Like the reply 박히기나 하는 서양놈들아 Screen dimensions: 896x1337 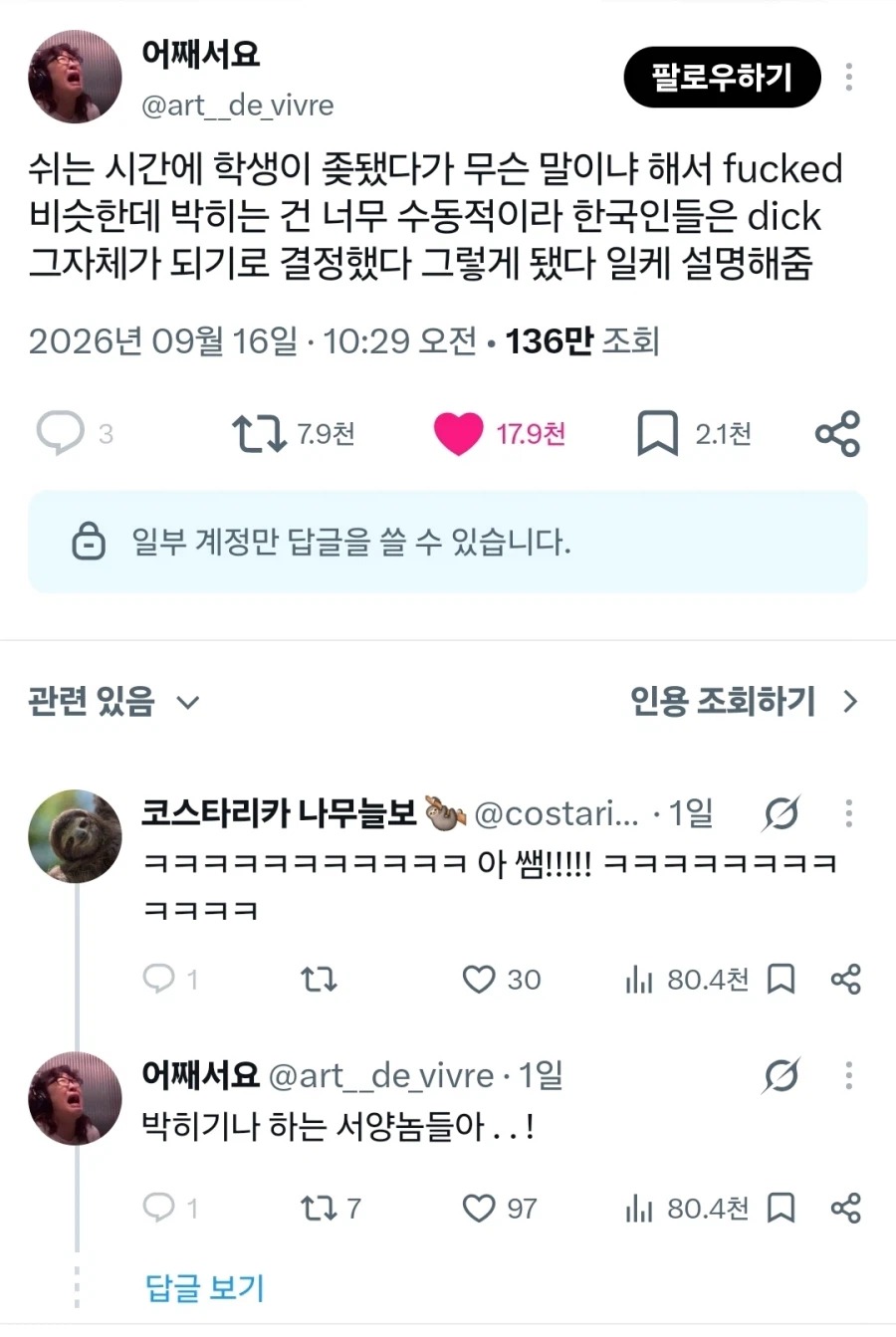(479, 1209)
